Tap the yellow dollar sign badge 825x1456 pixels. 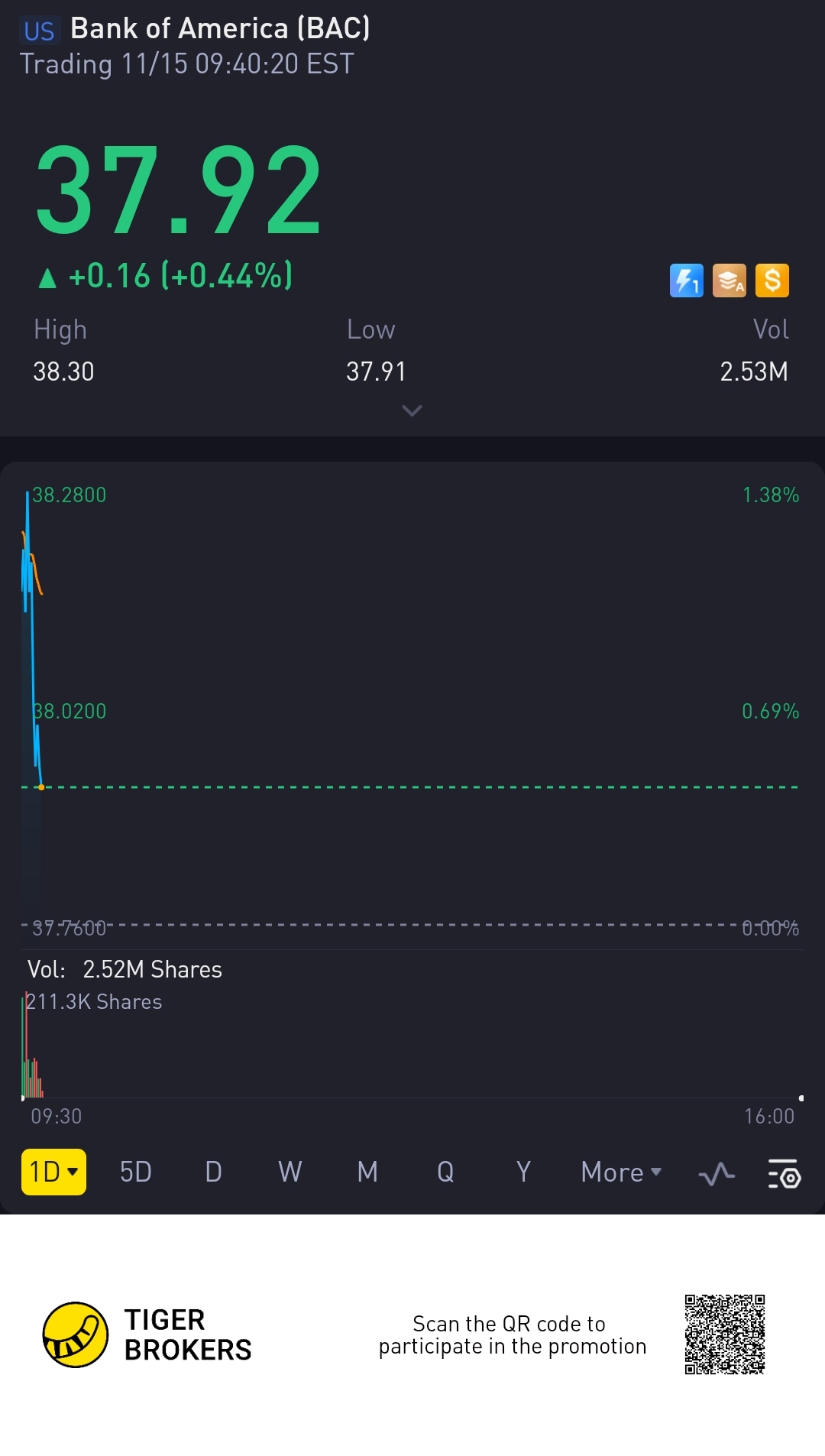point(772,280)
